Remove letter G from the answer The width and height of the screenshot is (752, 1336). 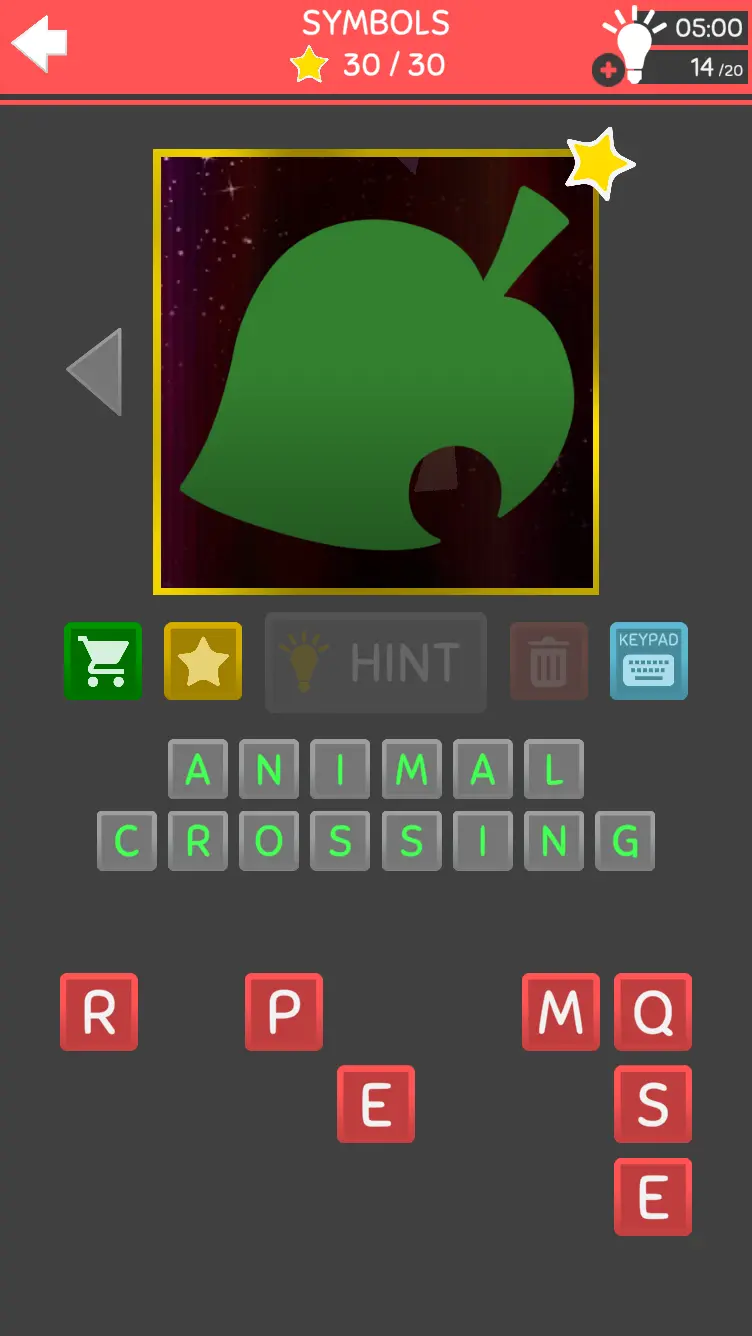point(625,841)
